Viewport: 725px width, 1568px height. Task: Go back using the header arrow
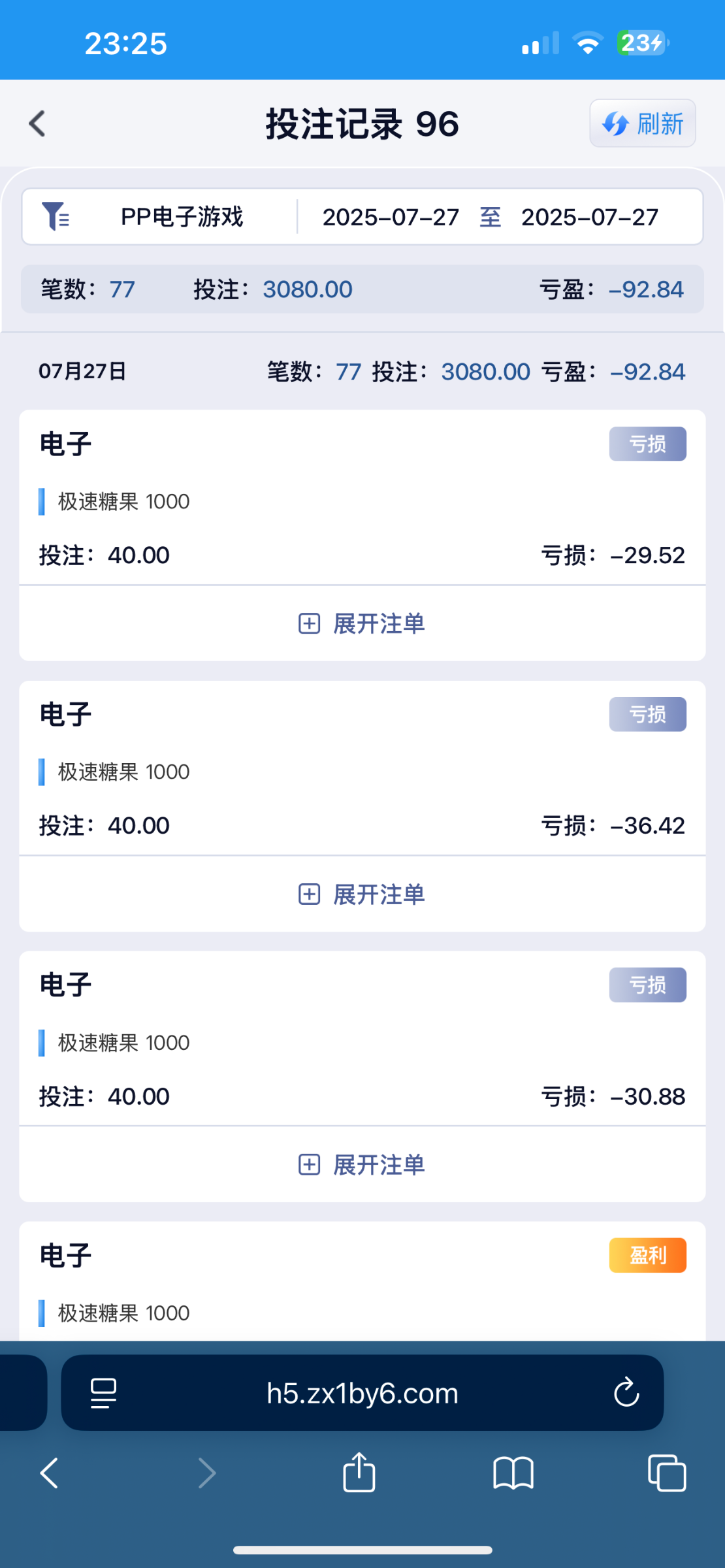[37, 123]
